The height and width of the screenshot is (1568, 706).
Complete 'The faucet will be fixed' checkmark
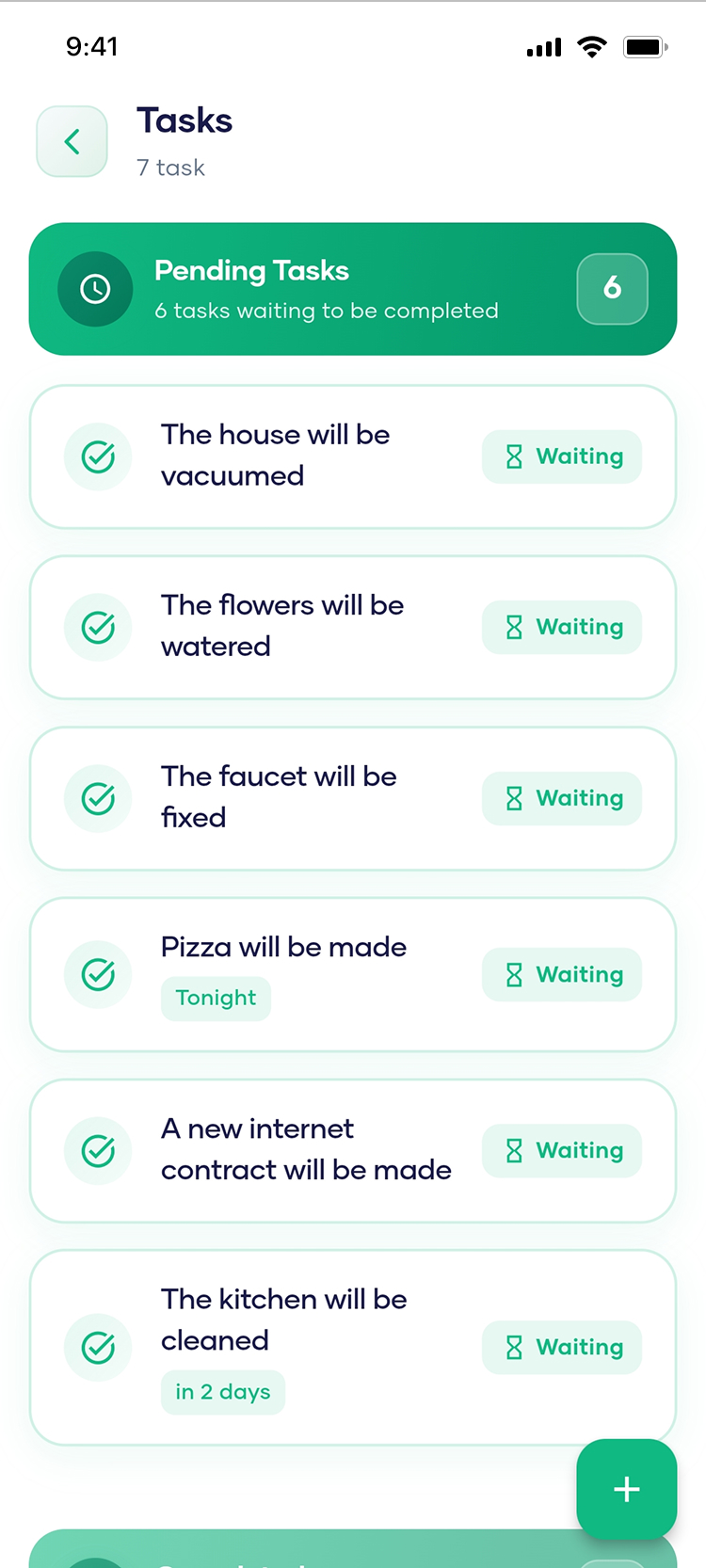coord(98,799)
